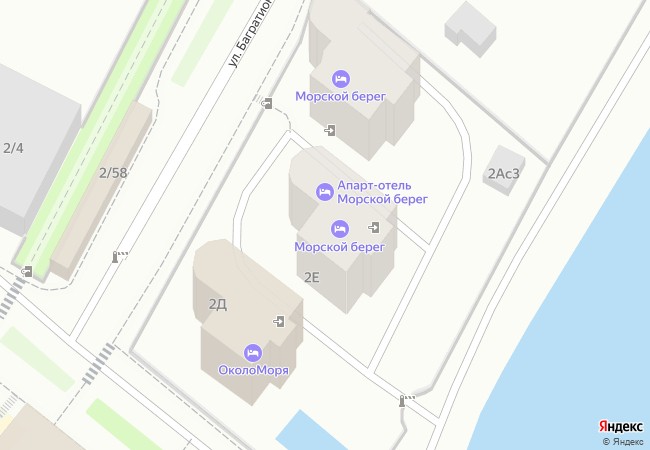650x450 pixels.
Task: Open the ОколоМоря hotel marker
Action: coord(253,352)
